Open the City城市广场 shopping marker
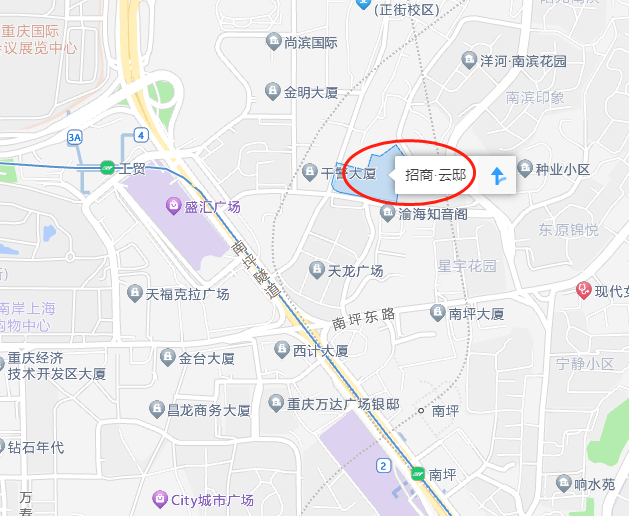The height and width of the screenshot is (516, 629). point(158,499)
